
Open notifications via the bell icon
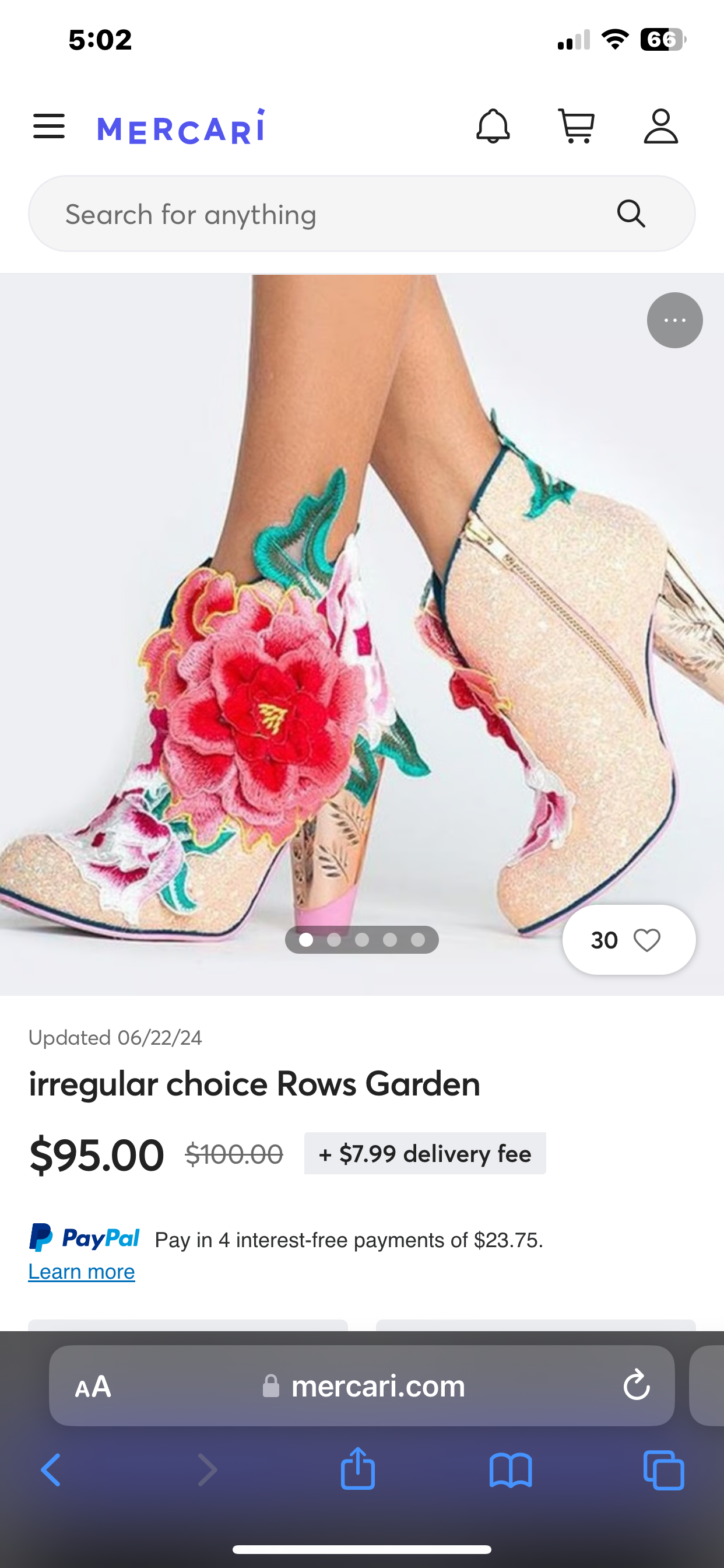494,126
